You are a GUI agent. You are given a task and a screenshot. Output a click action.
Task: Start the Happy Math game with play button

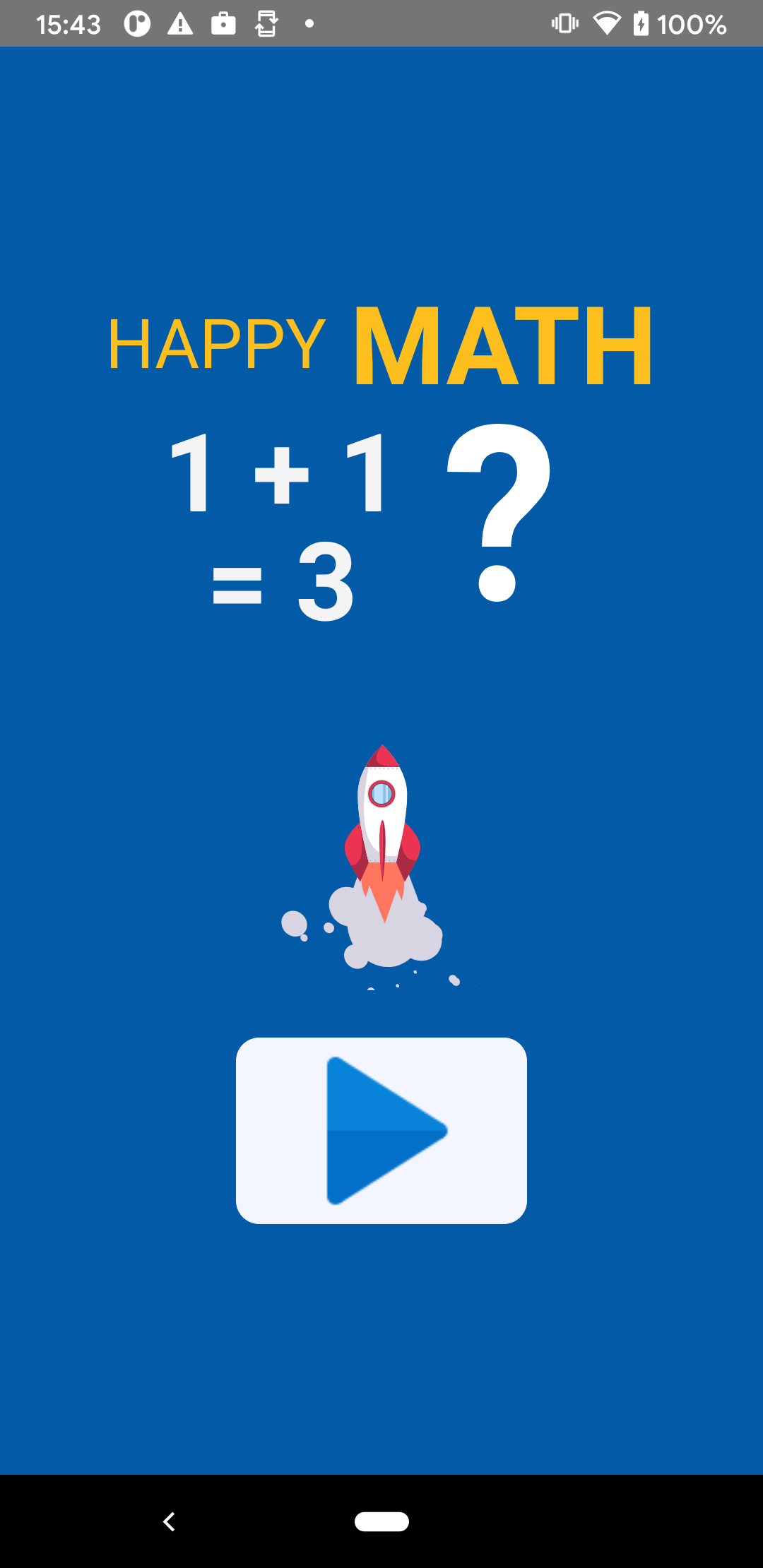[x=381, y=1130]
